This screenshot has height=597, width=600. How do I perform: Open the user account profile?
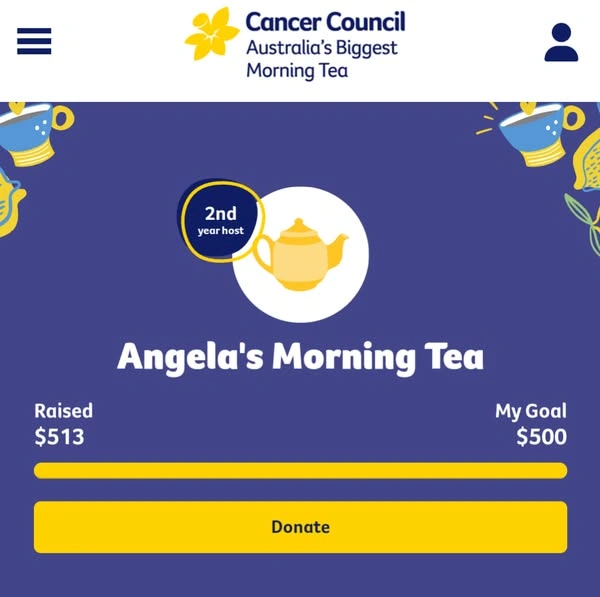pyautogui.click(x=561, y=42)
